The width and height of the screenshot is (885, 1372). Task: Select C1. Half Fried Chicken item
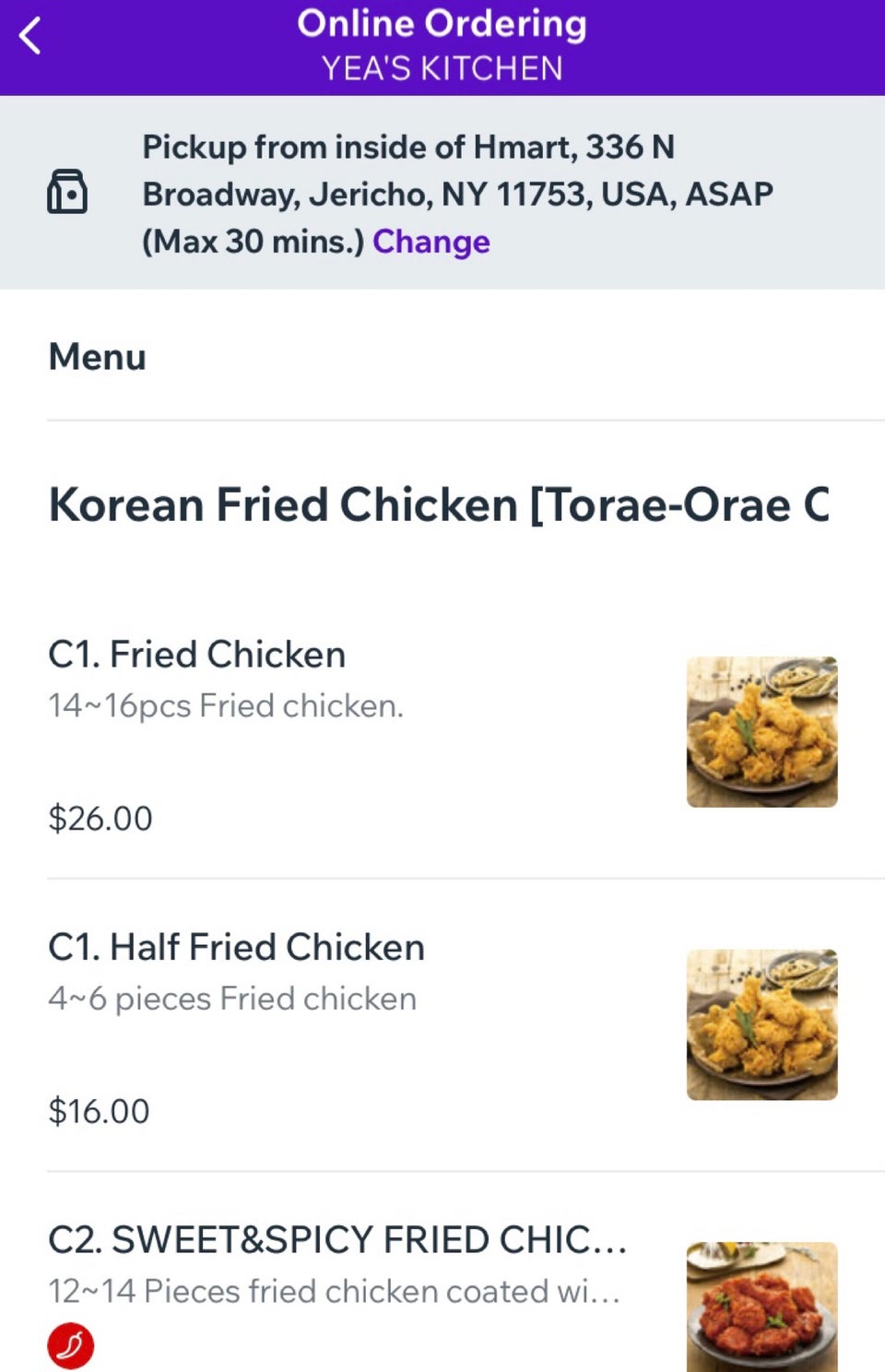236,947
